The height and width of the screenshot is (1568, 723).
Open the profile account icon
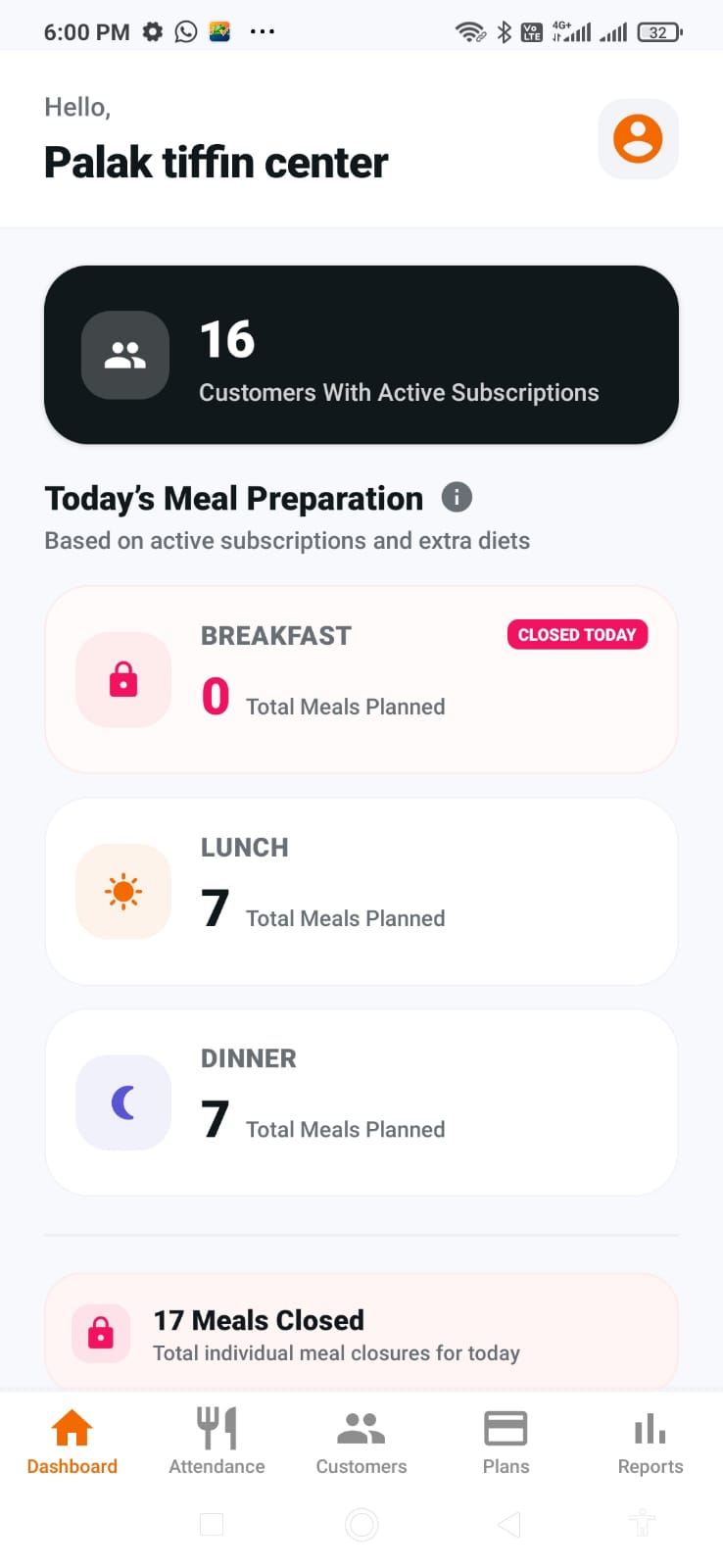coord(638,139)
